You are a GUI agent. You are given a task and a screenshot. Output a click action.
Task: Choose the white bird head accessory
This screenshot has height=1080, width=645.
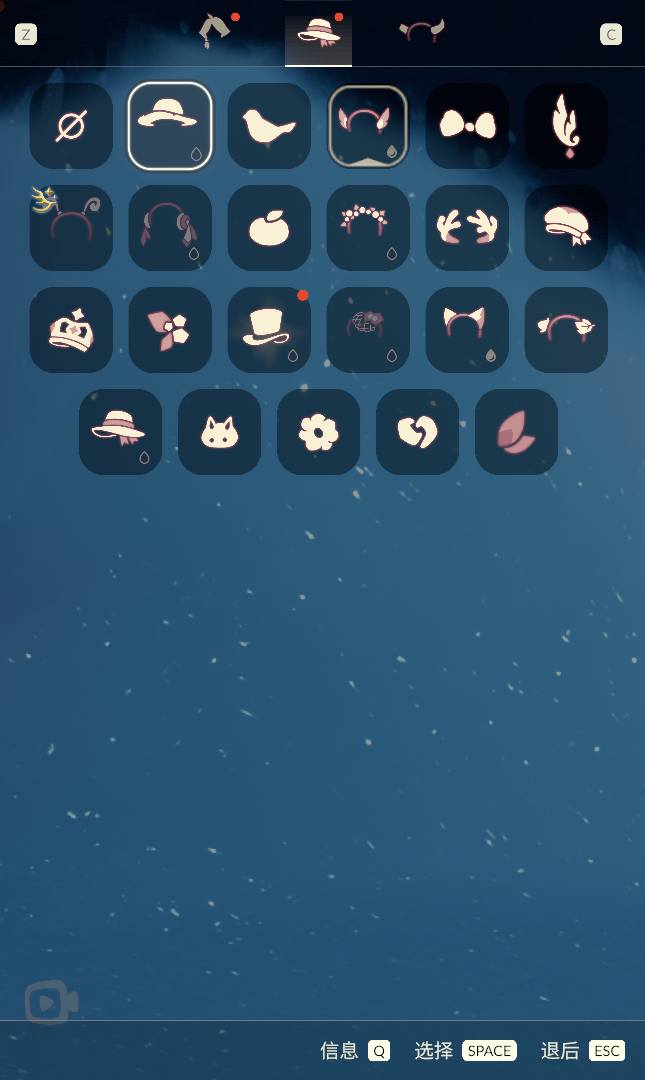269,126
